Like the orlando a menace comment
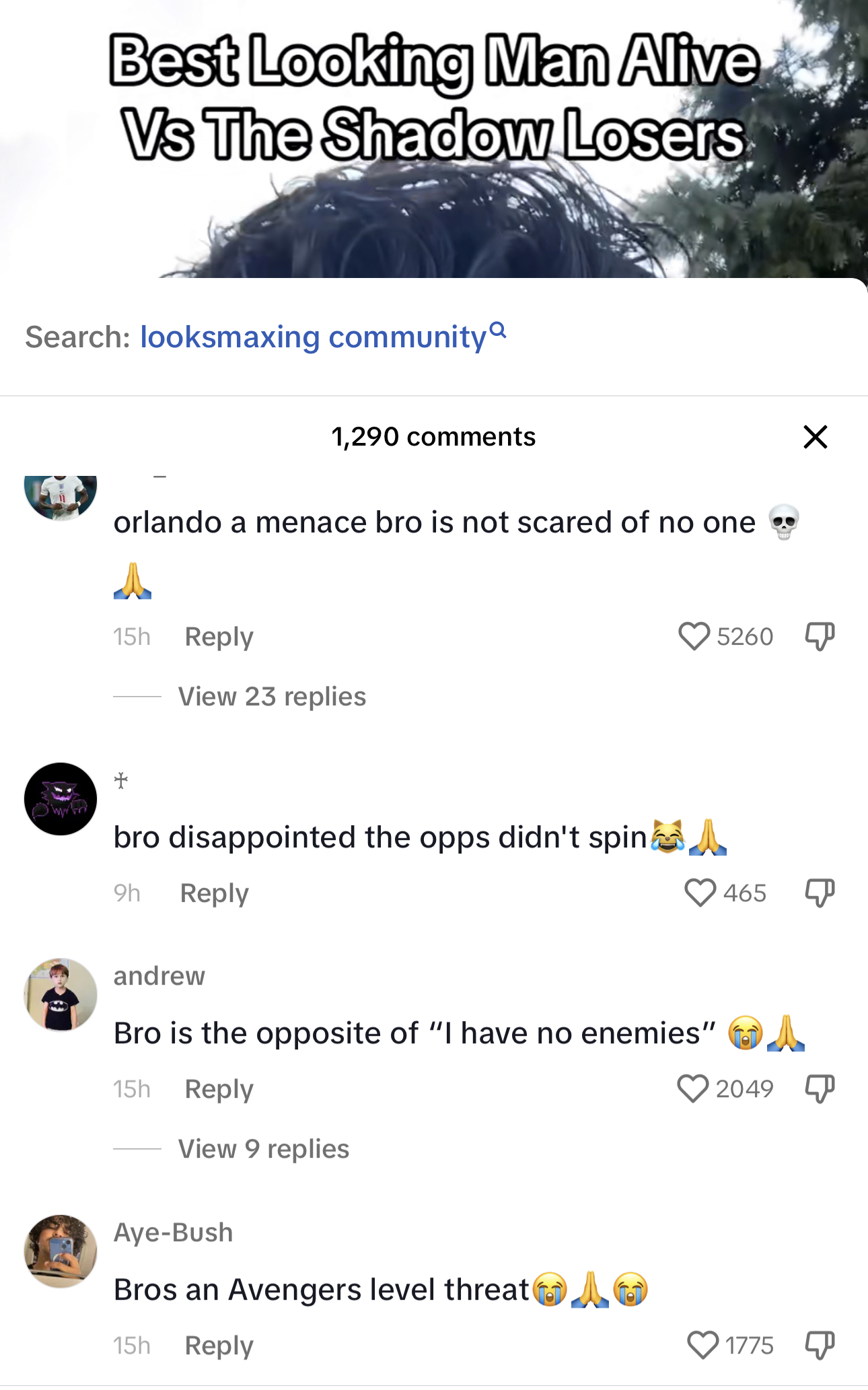The width and height of the screenshot is (868, 1390). point(694,636)
